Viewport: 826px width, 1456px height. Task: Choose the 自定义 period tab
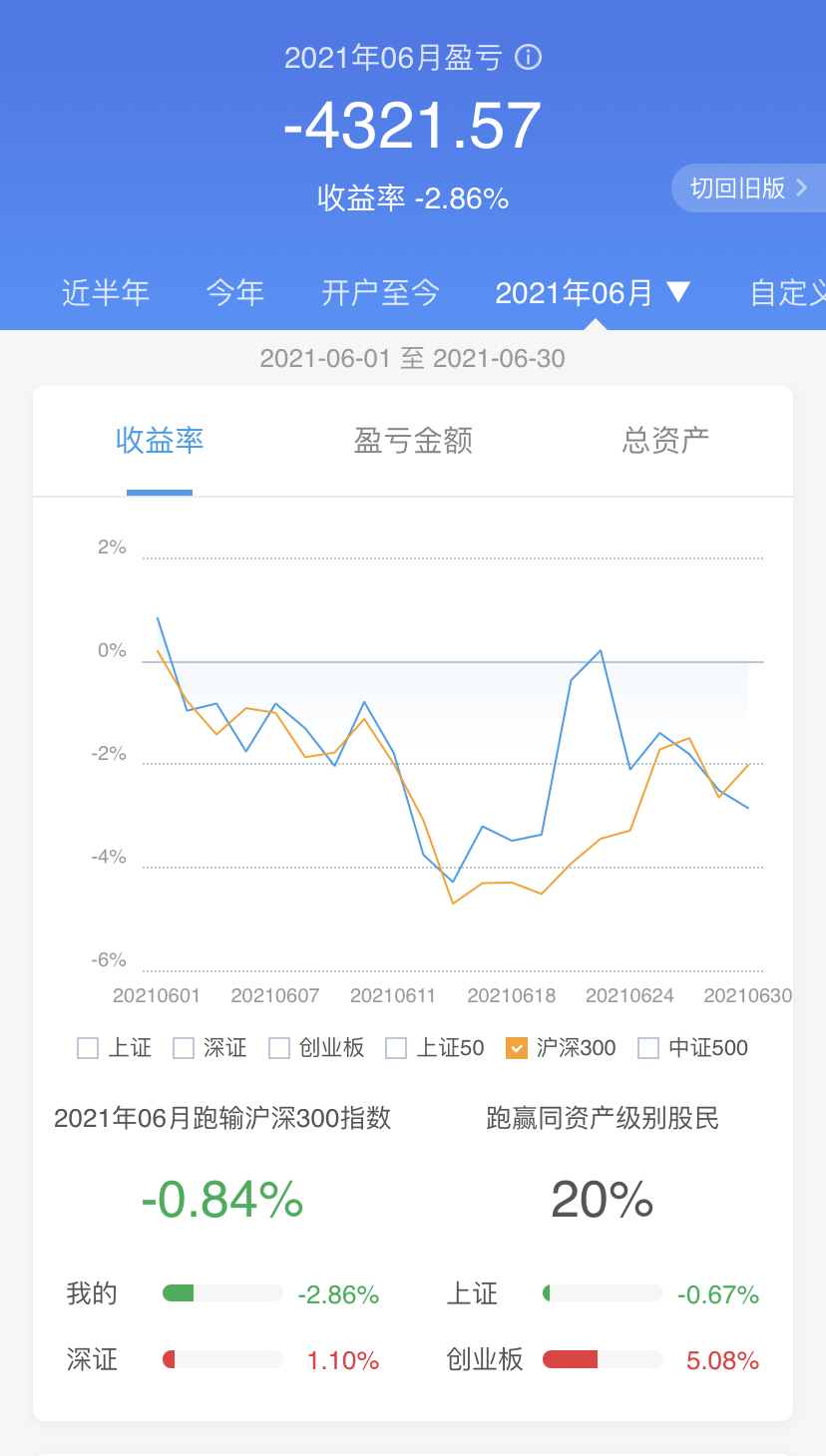788,292
